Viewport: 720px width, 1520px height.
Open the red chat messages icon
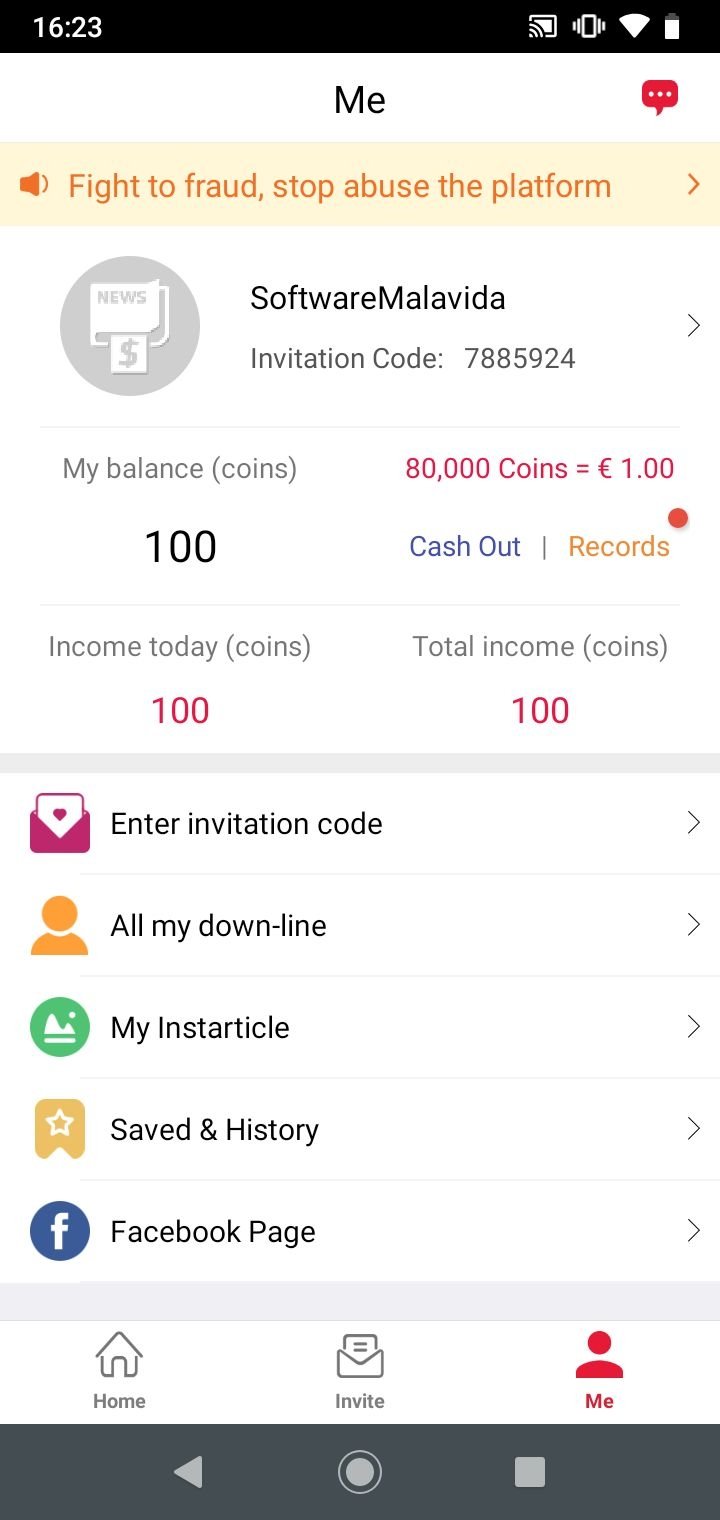(x=659, y=98)
